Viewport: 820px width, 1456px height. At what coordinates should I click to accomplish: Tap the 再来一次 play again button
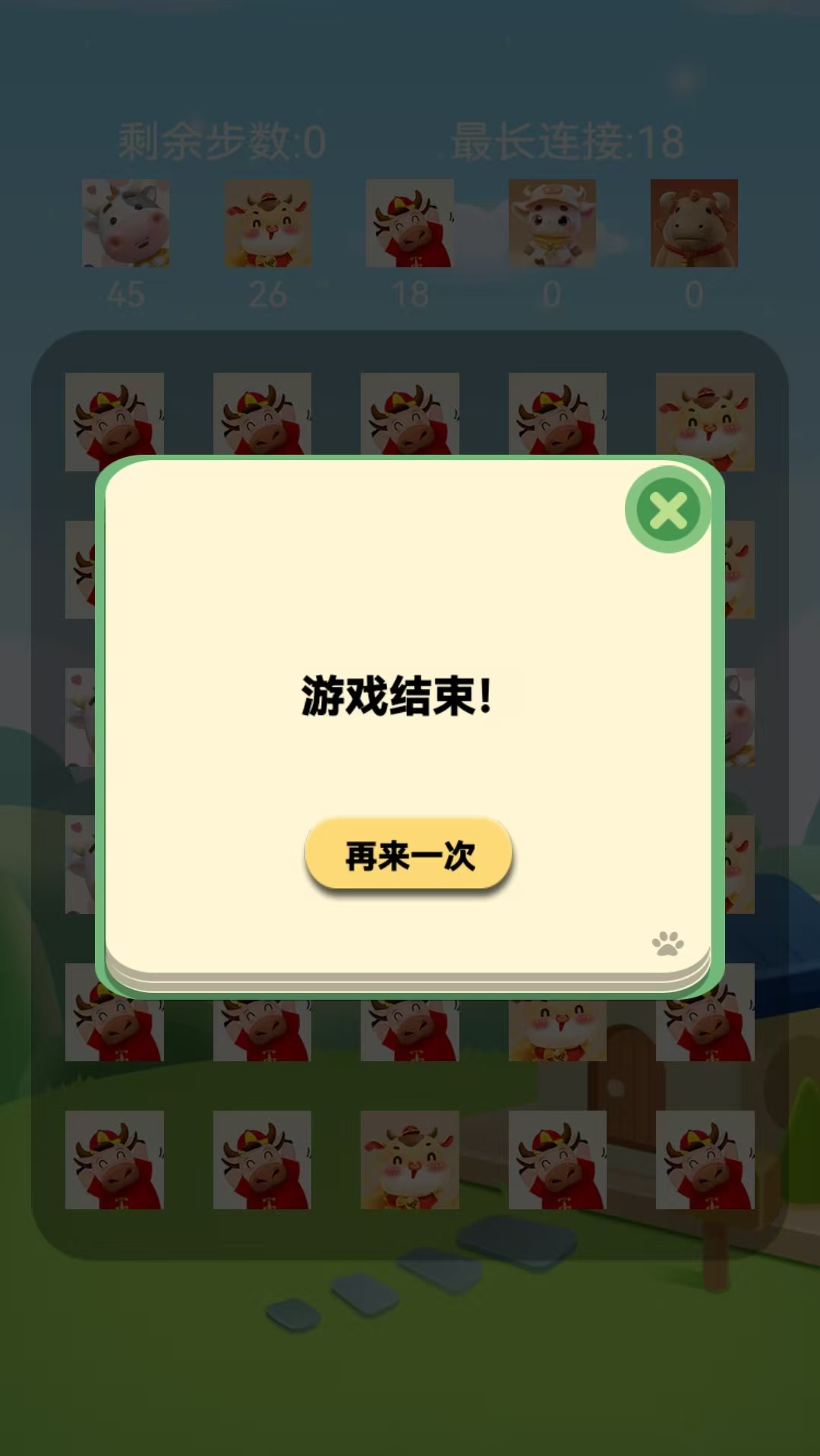(408, 854)
